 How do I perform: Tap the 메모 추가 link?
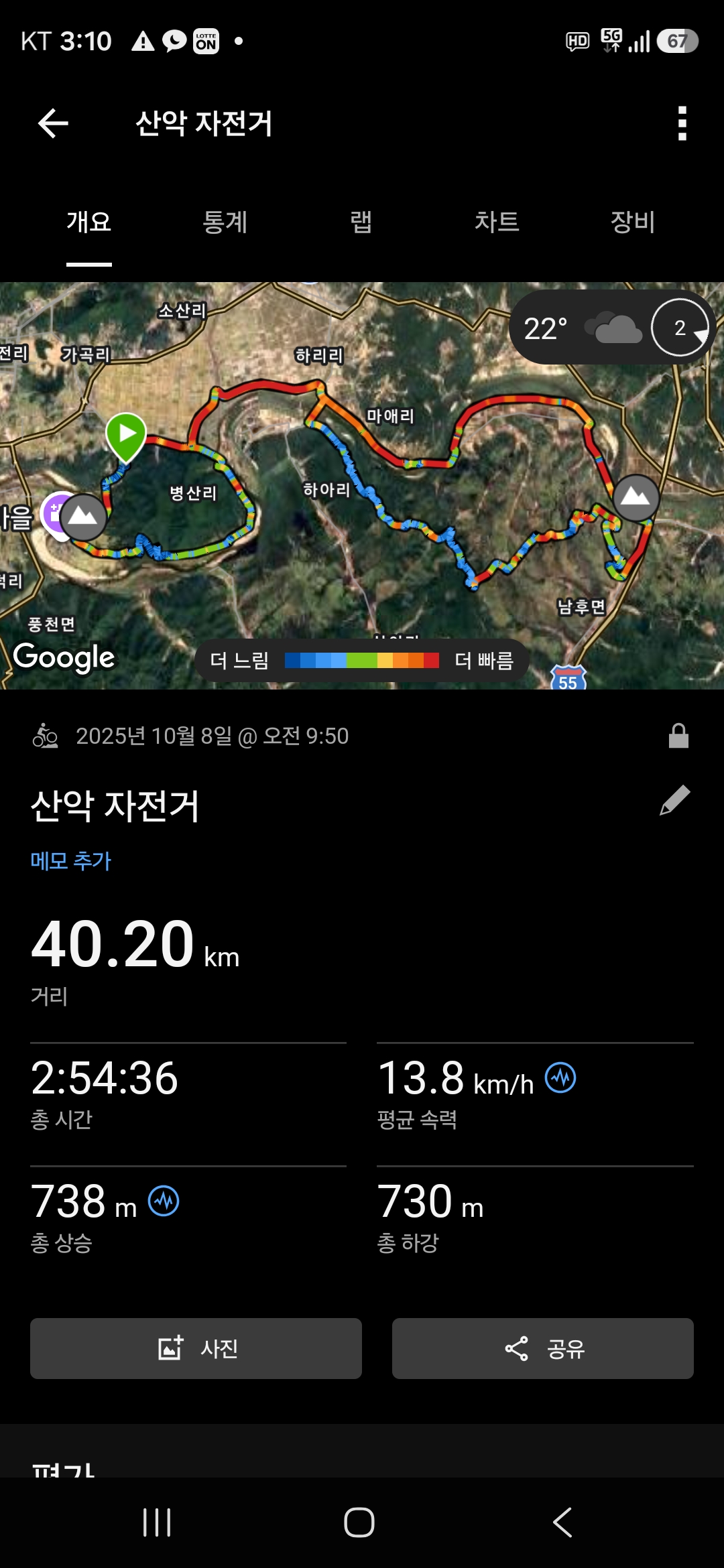click(71, 861)
